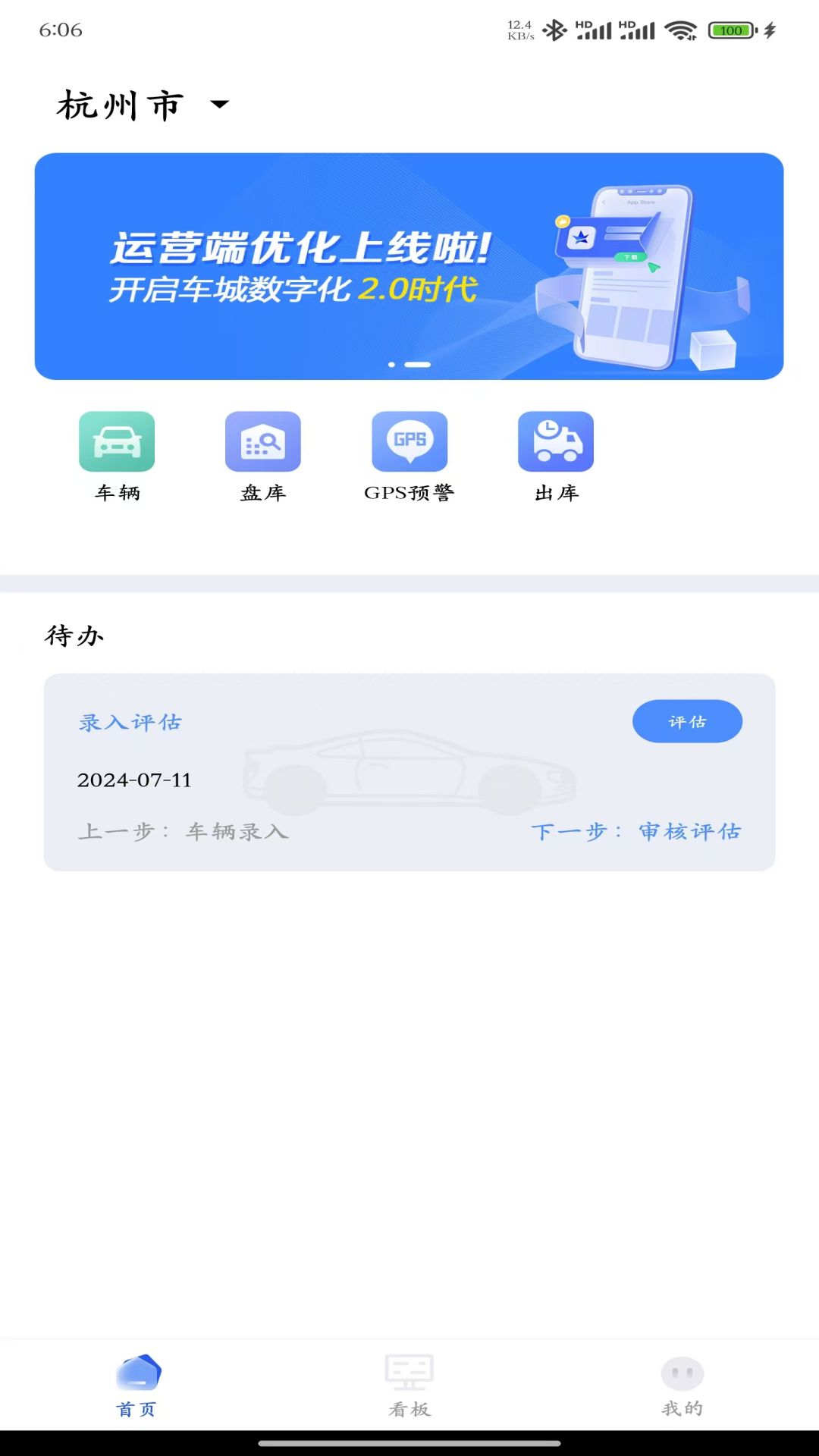Image resolution: width=819 pixels, height=1456 pixels.
Task: Open the 出库 section
Action: point(556,456)
